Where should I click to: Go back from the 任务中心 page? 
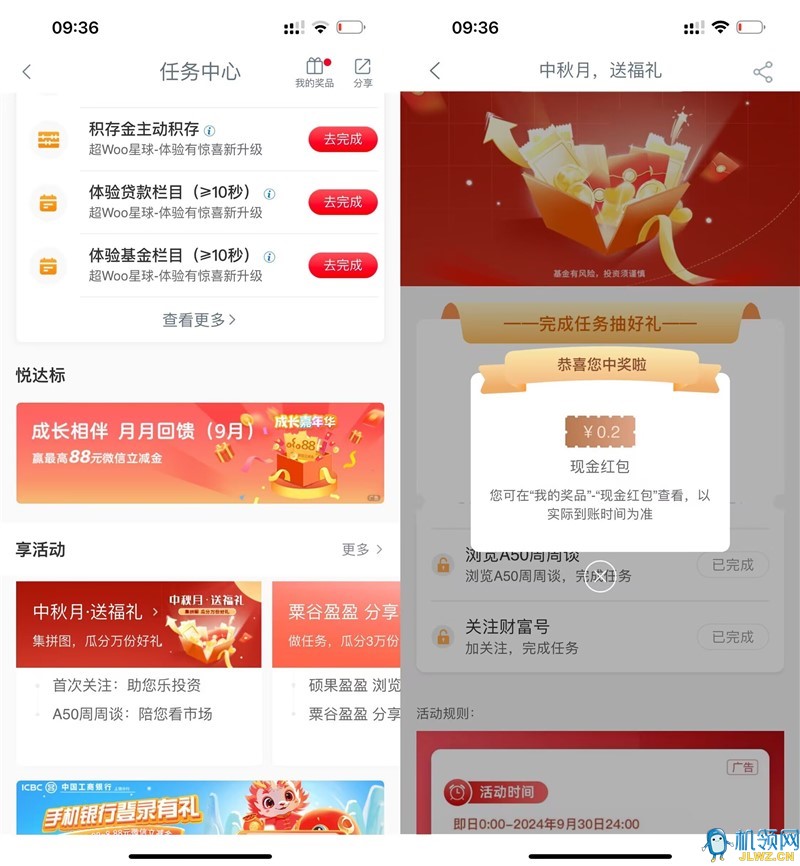click(27, 72)
